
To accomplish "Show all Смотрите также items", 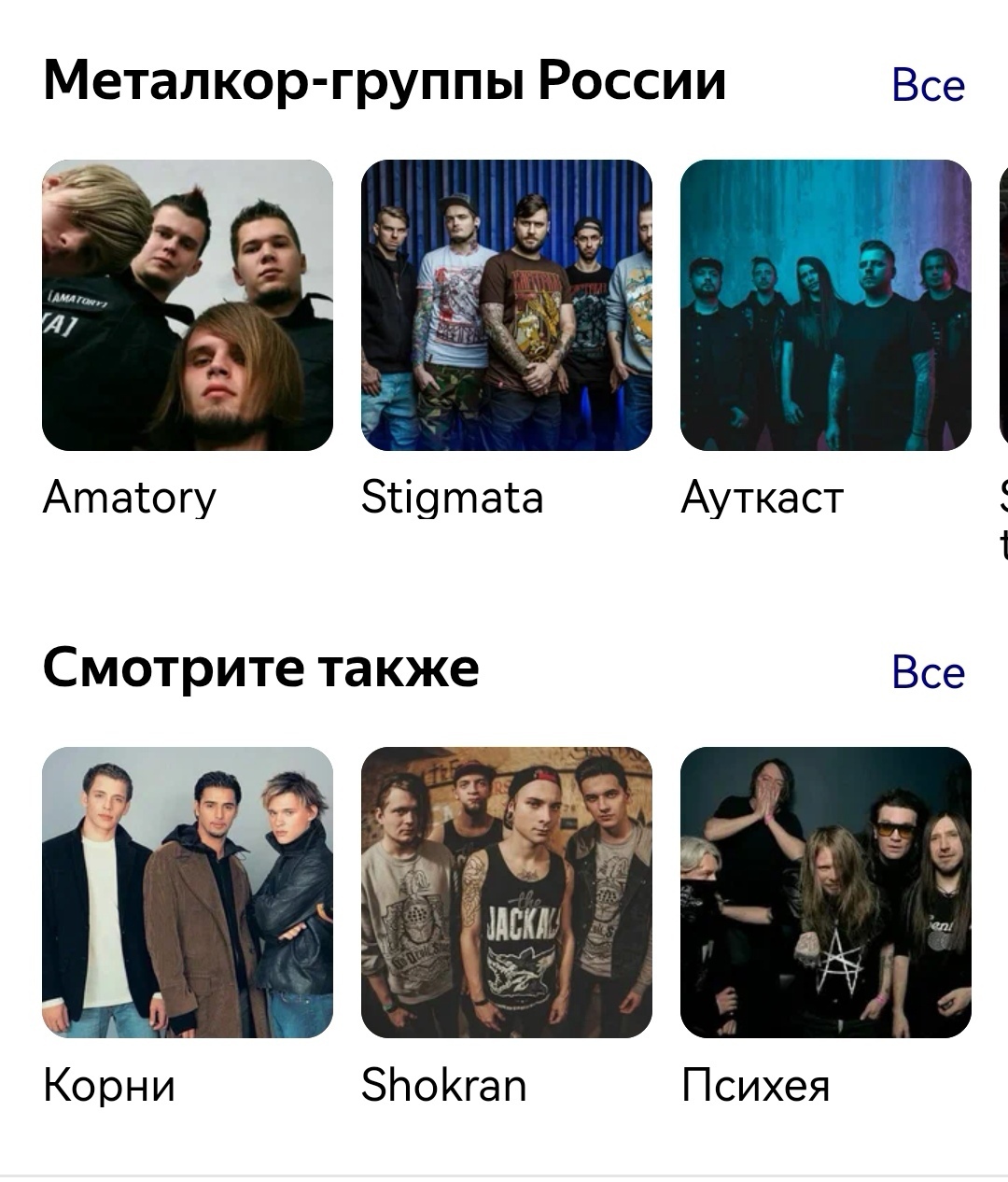I will [x=928, y=672].
